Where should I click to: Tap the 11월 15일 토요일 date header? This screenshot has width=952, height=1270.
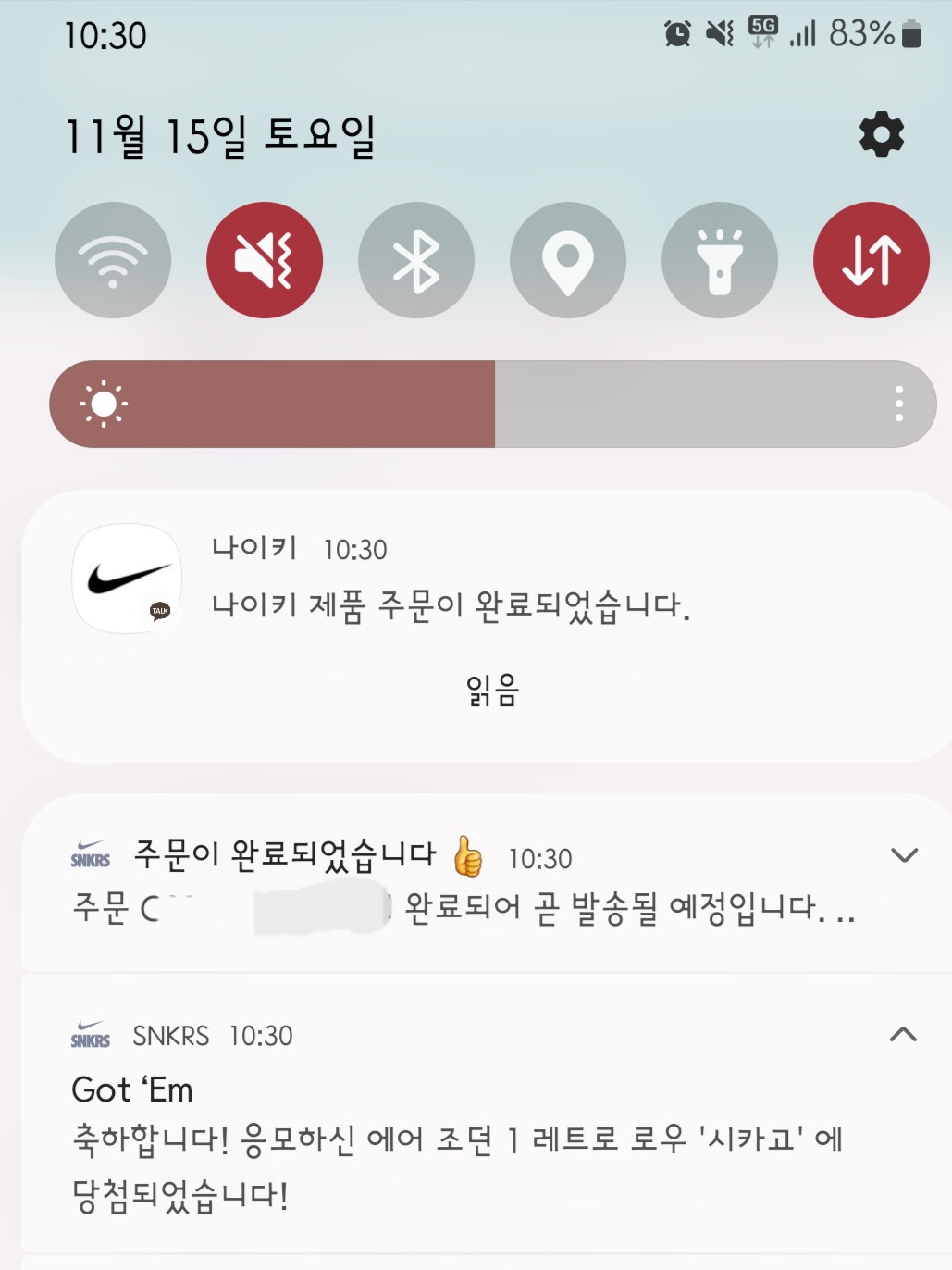pos(222,135)
